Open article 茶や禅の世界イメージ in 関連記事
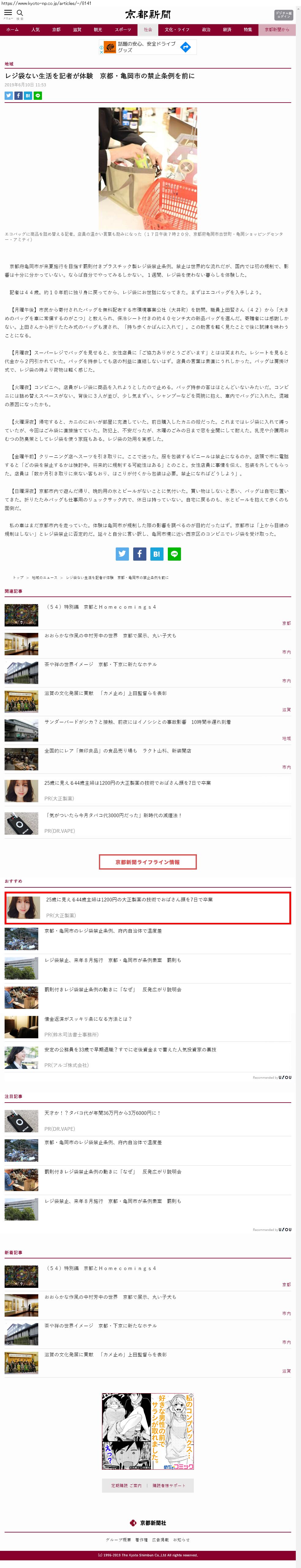The width and height of the screenshot is (301, 1568). tap(100, 664)
